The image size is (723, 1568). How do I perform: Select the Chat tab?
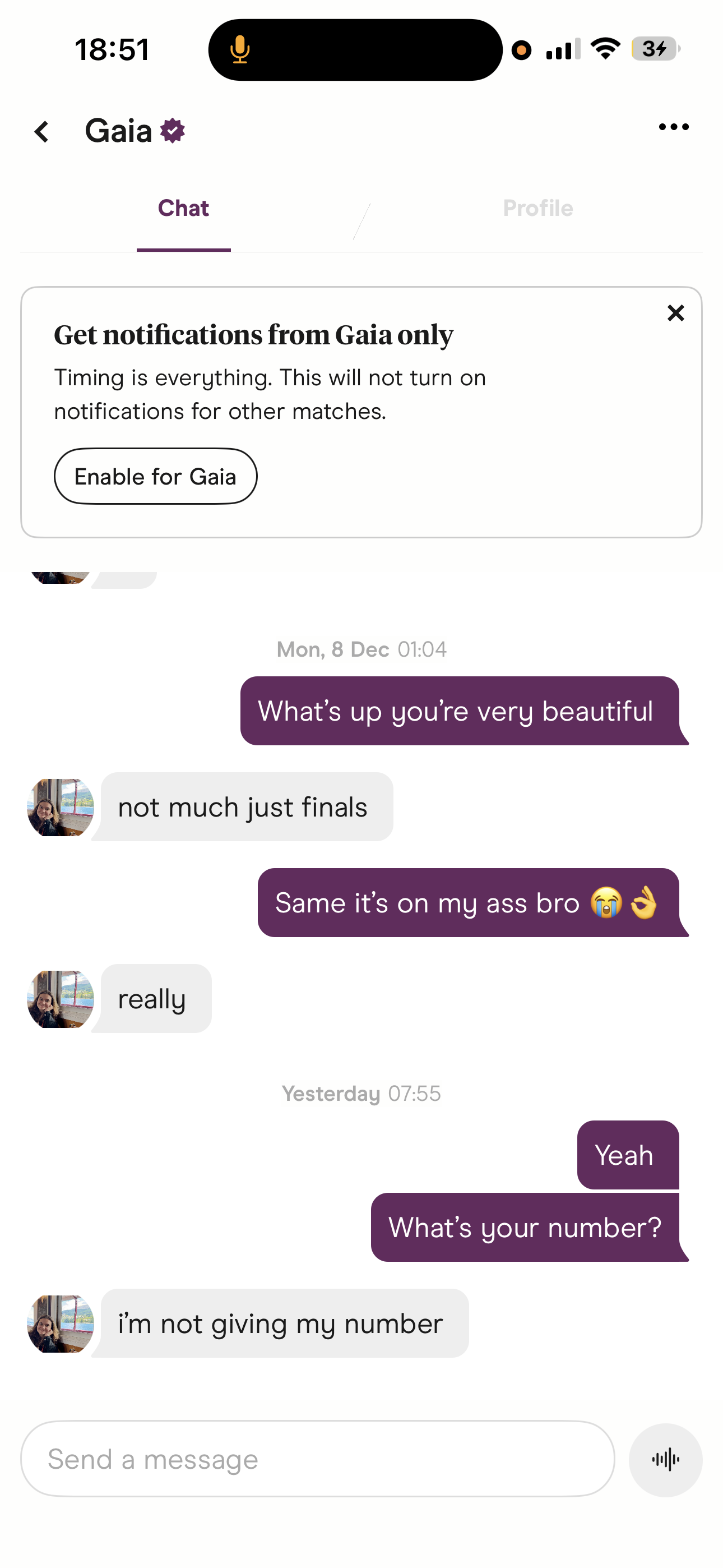tap(183, 209)
